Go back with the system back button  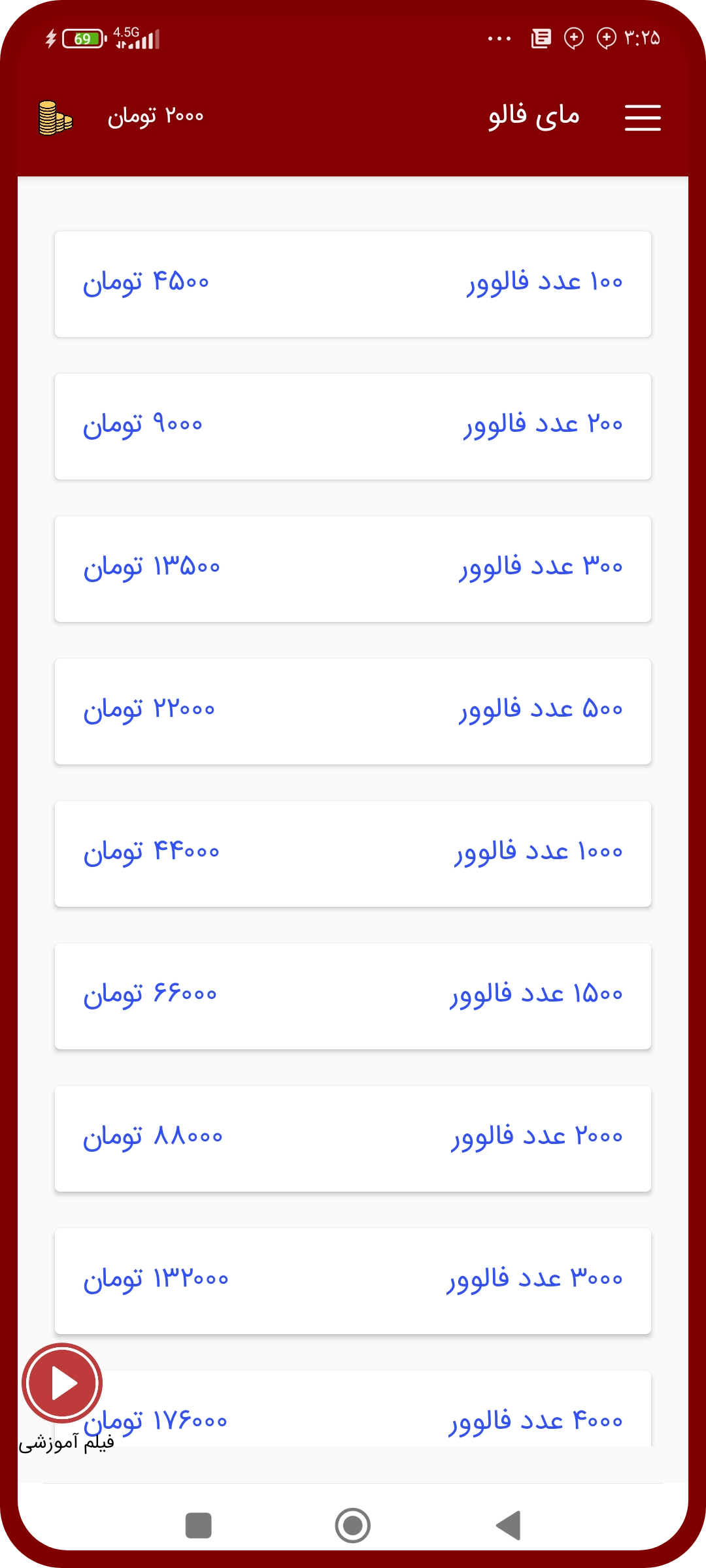[509, 1526]
